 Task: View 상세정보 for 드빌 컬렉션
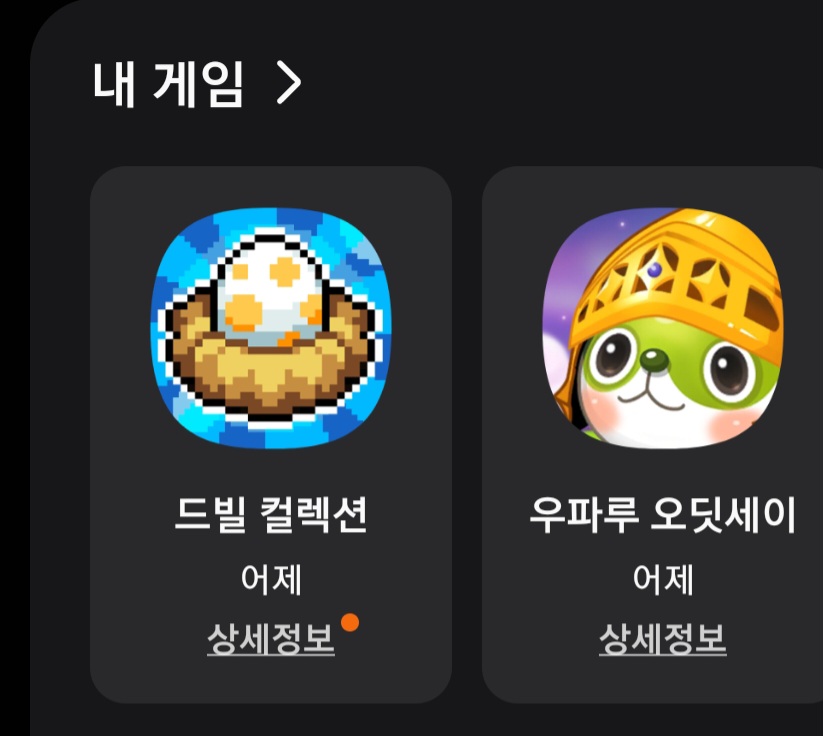(x=270, y=638)
